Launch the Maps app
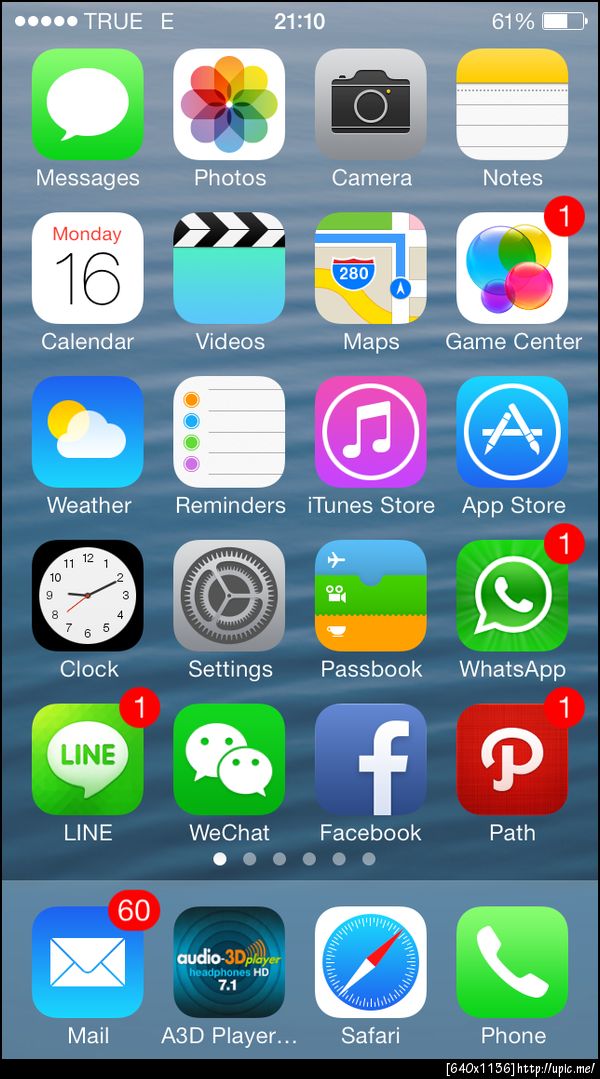This screenshot has width=600, height=1079. [x=371, y=268]
